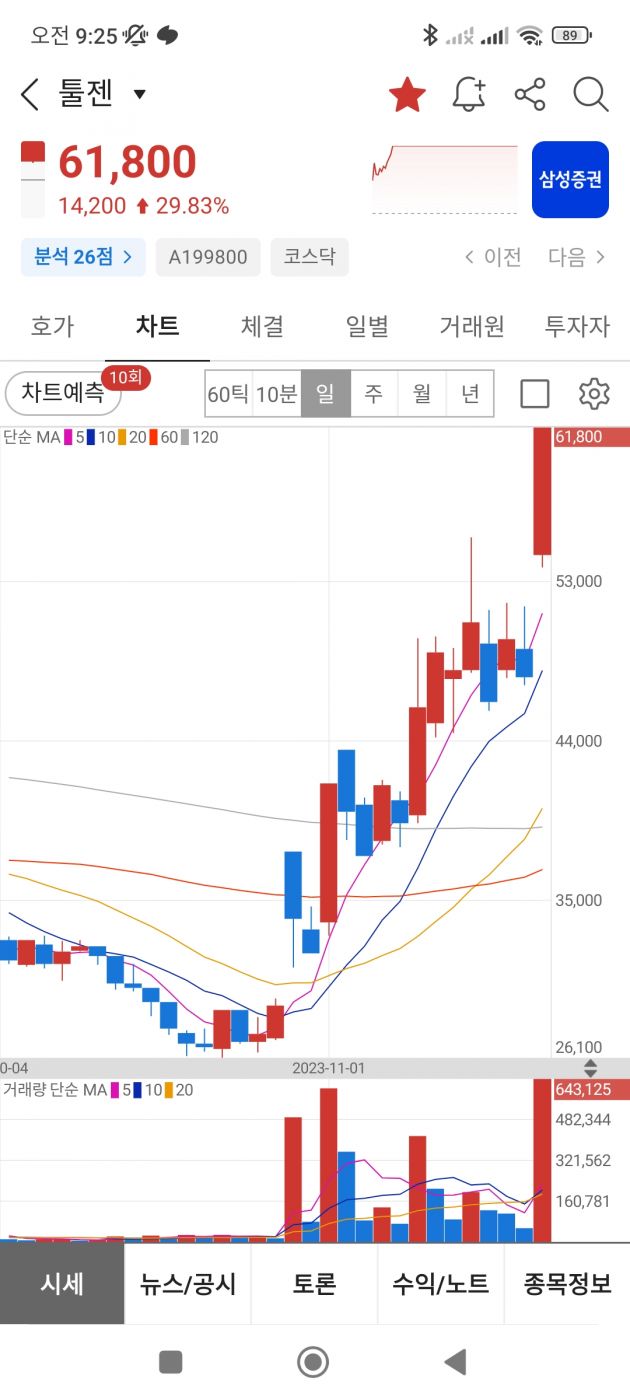Open the 툴젠 stock selector dropdown
630x1400 pixels.
pos(139,95)
